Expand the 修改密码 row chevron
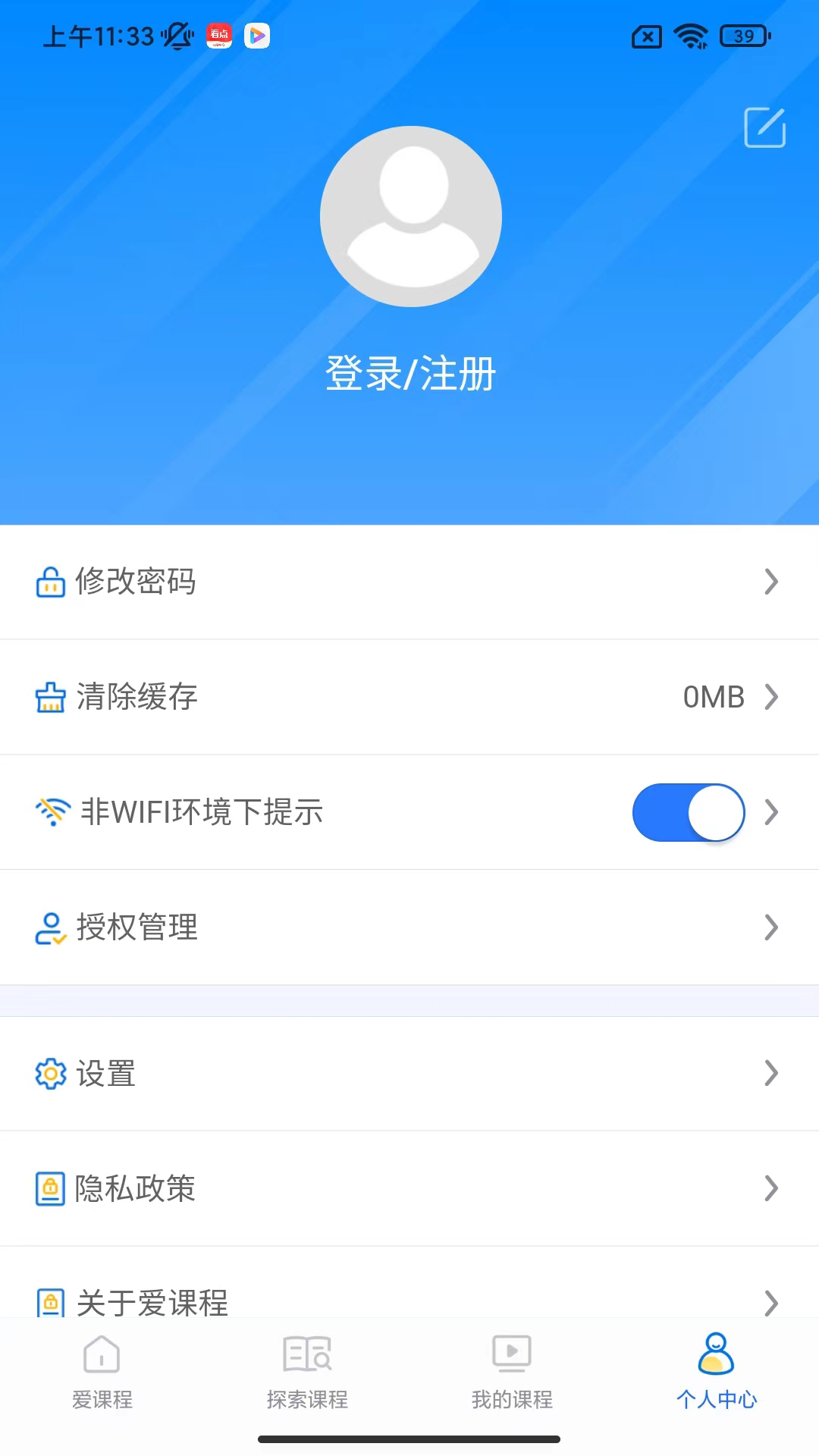Screen dimensions: 819x1456 (x=772, y=582)
